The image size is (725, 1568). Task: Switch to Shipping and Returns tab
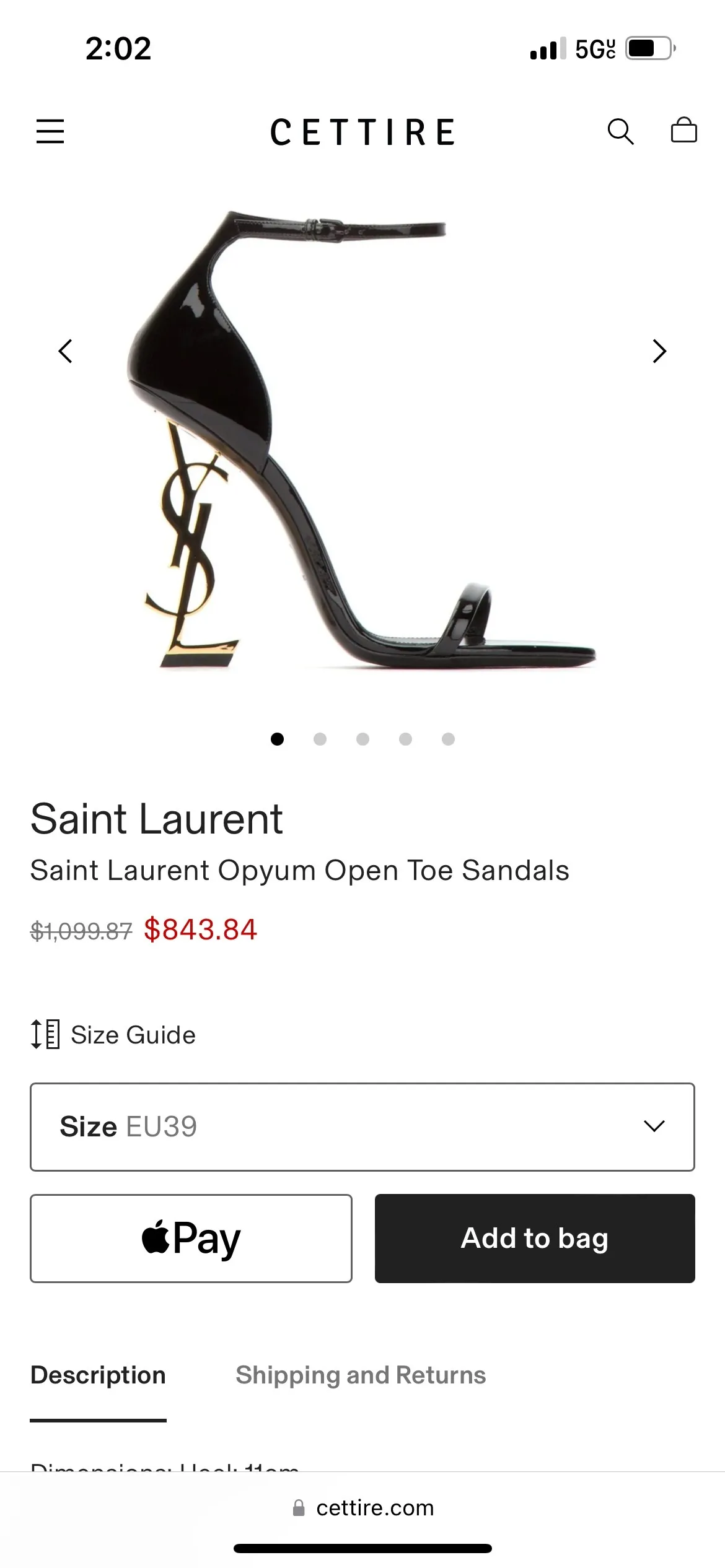pyautogui.click(x=361, y=1375)
